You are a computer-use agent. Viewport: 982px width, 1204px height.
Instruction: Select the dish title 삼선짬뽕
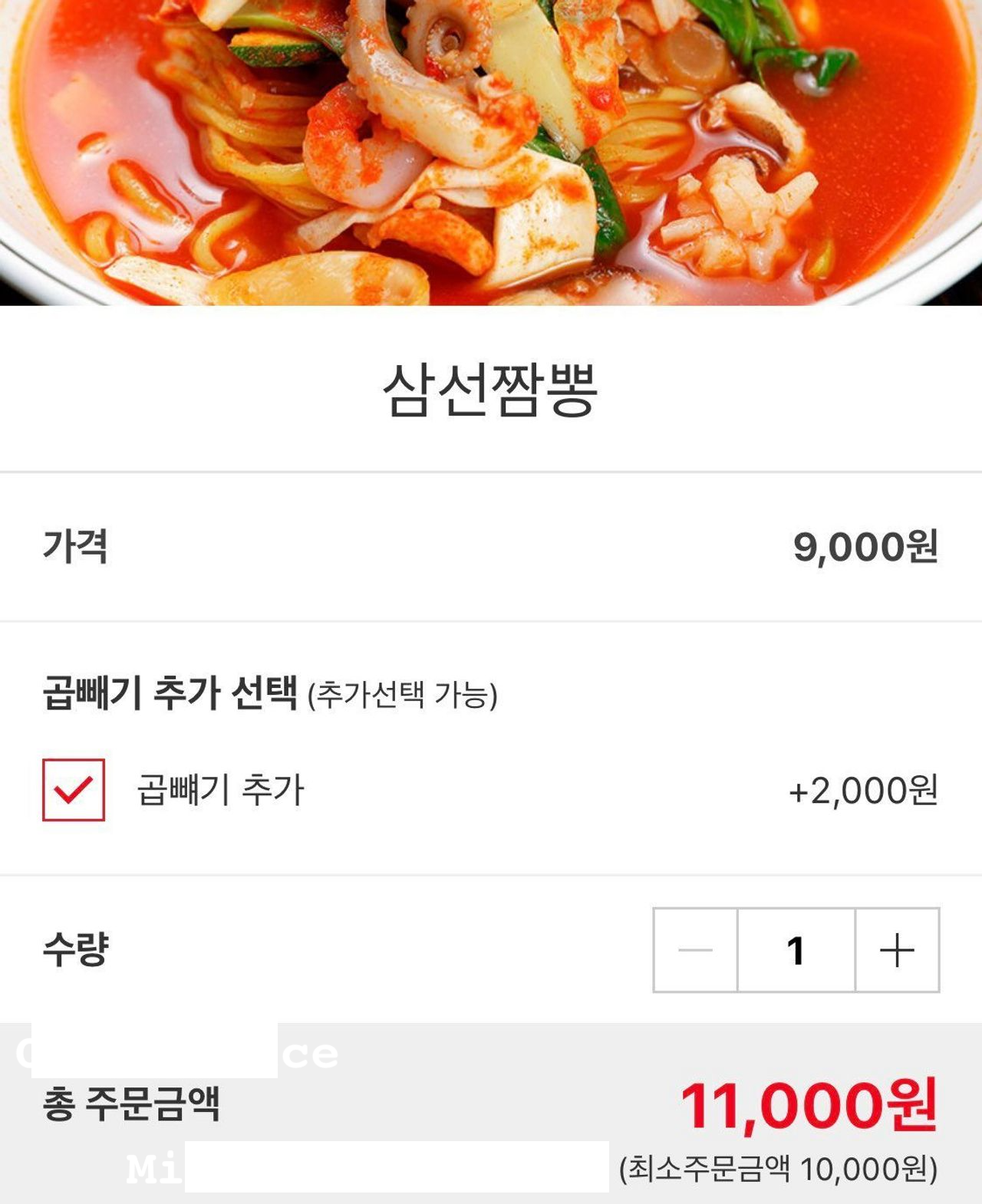491,391
